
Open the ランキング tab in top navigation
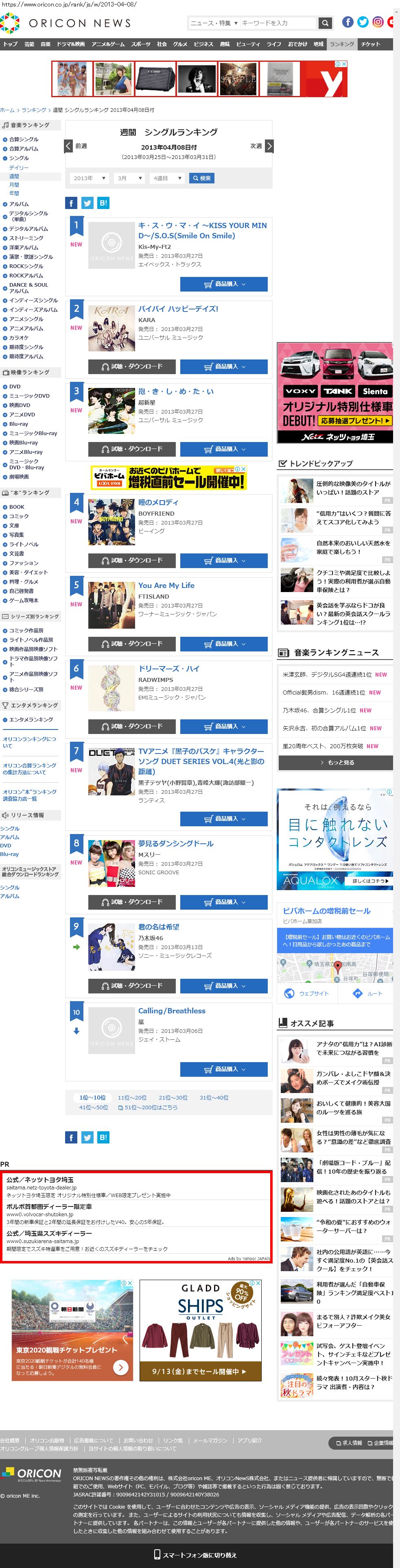(341, 44)
